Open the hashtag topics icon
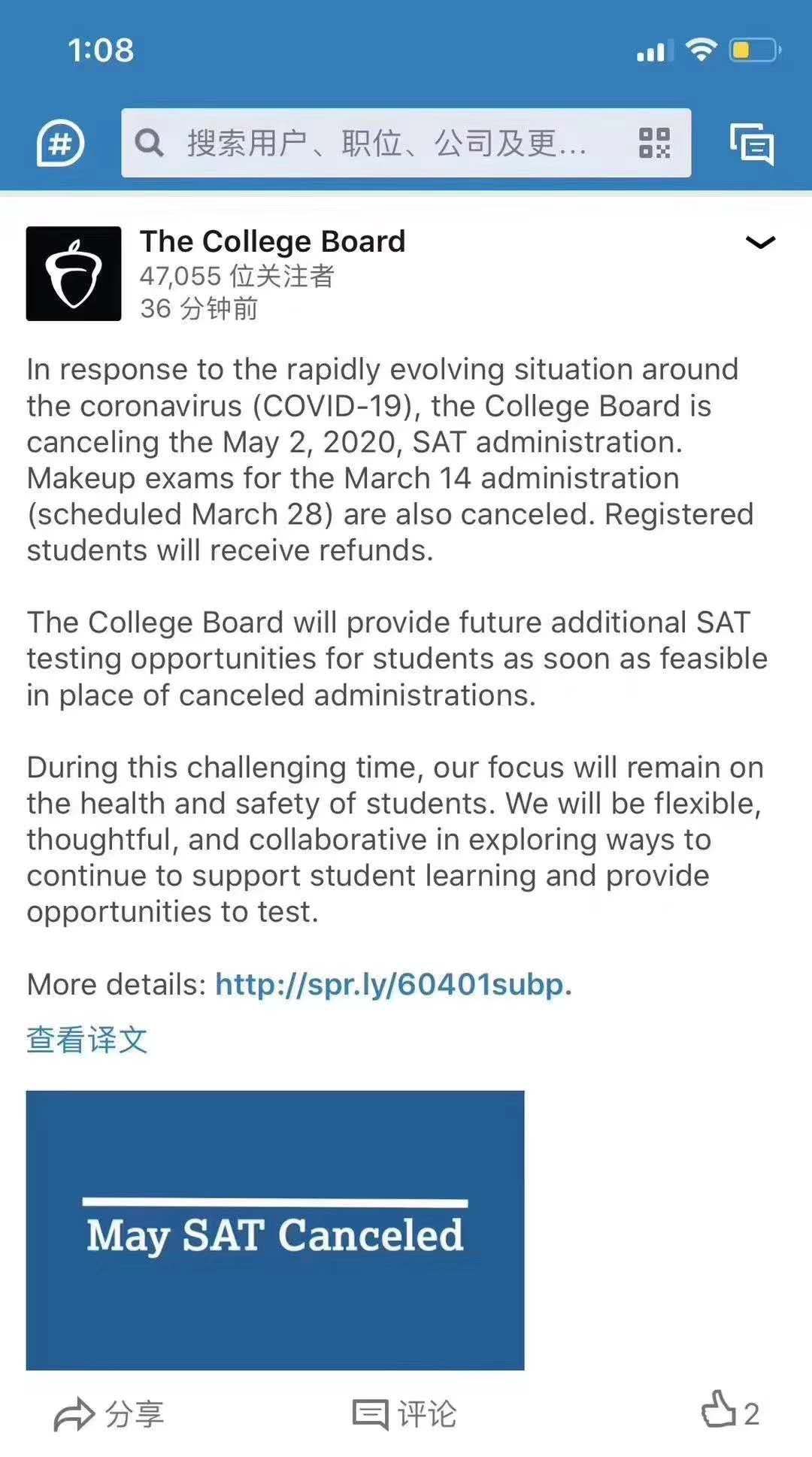 point(60,143)
